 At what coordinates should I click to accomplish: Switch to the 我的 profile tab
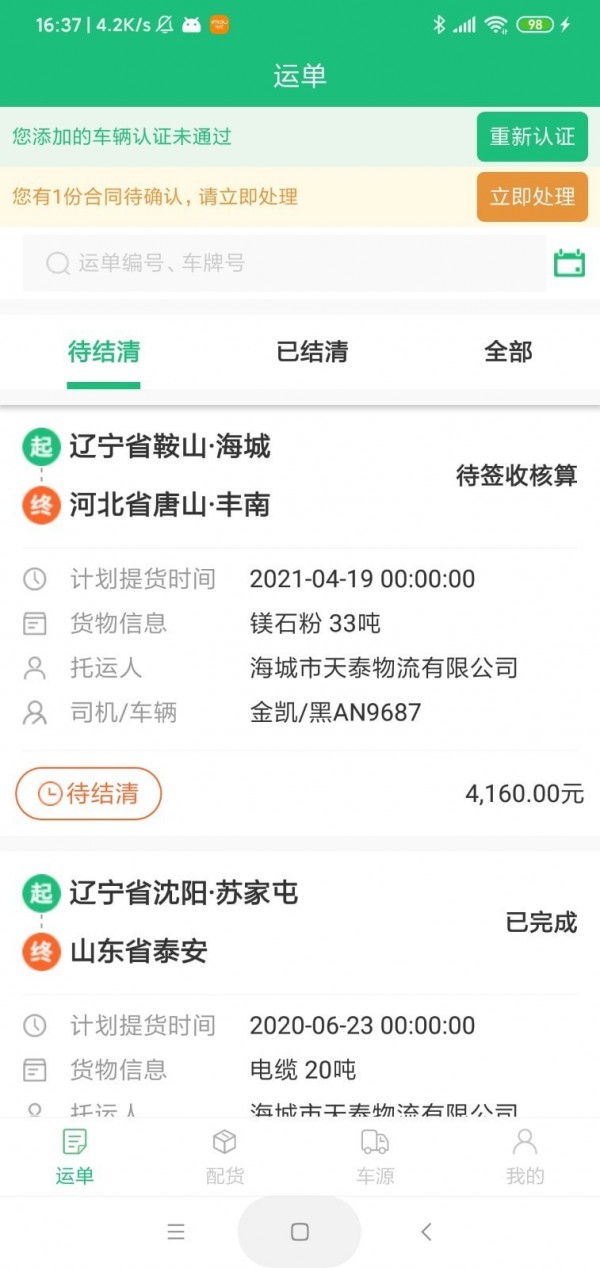tap(524, 1156)
